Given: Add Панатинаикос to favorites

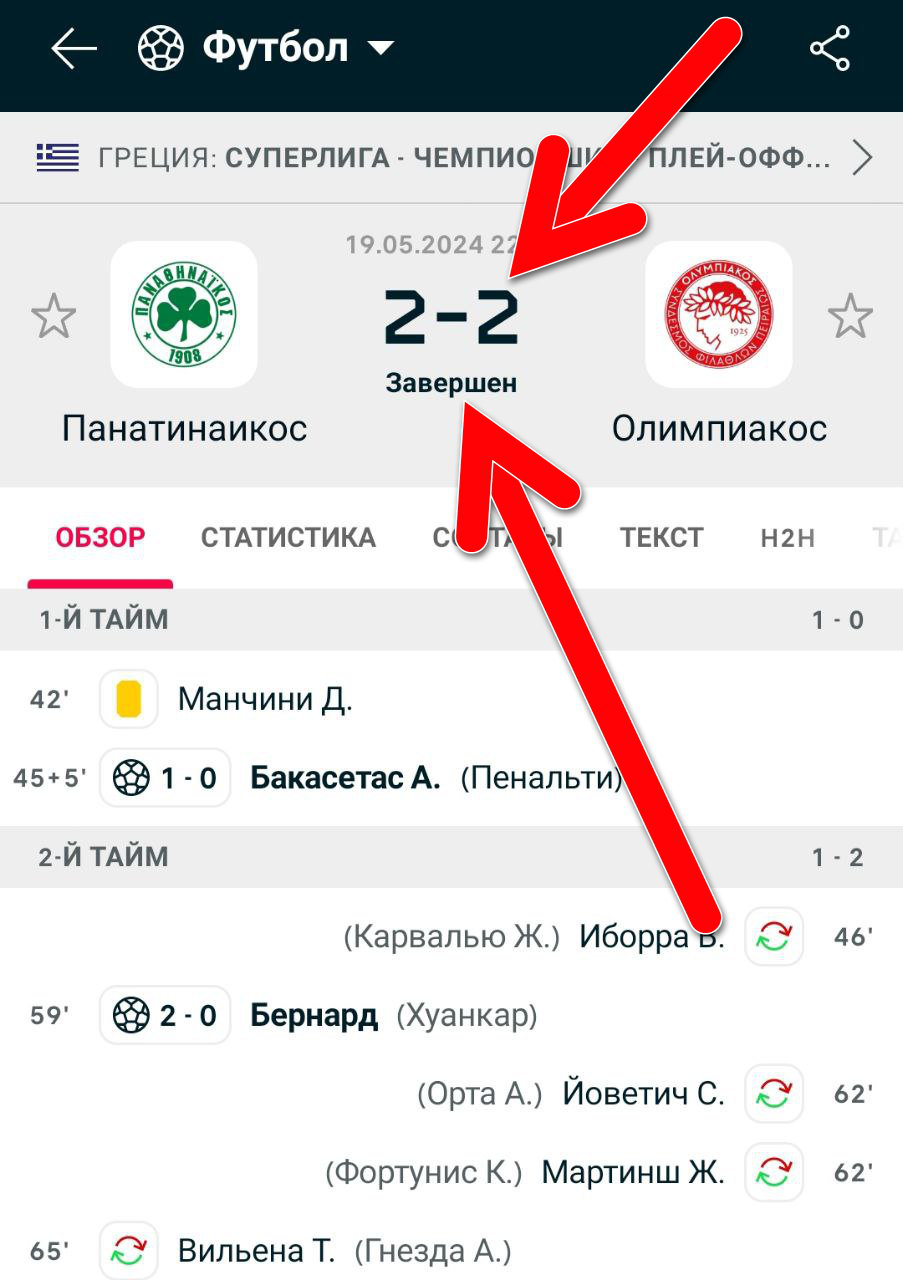Looking at the screenshot, I should 53,317.
